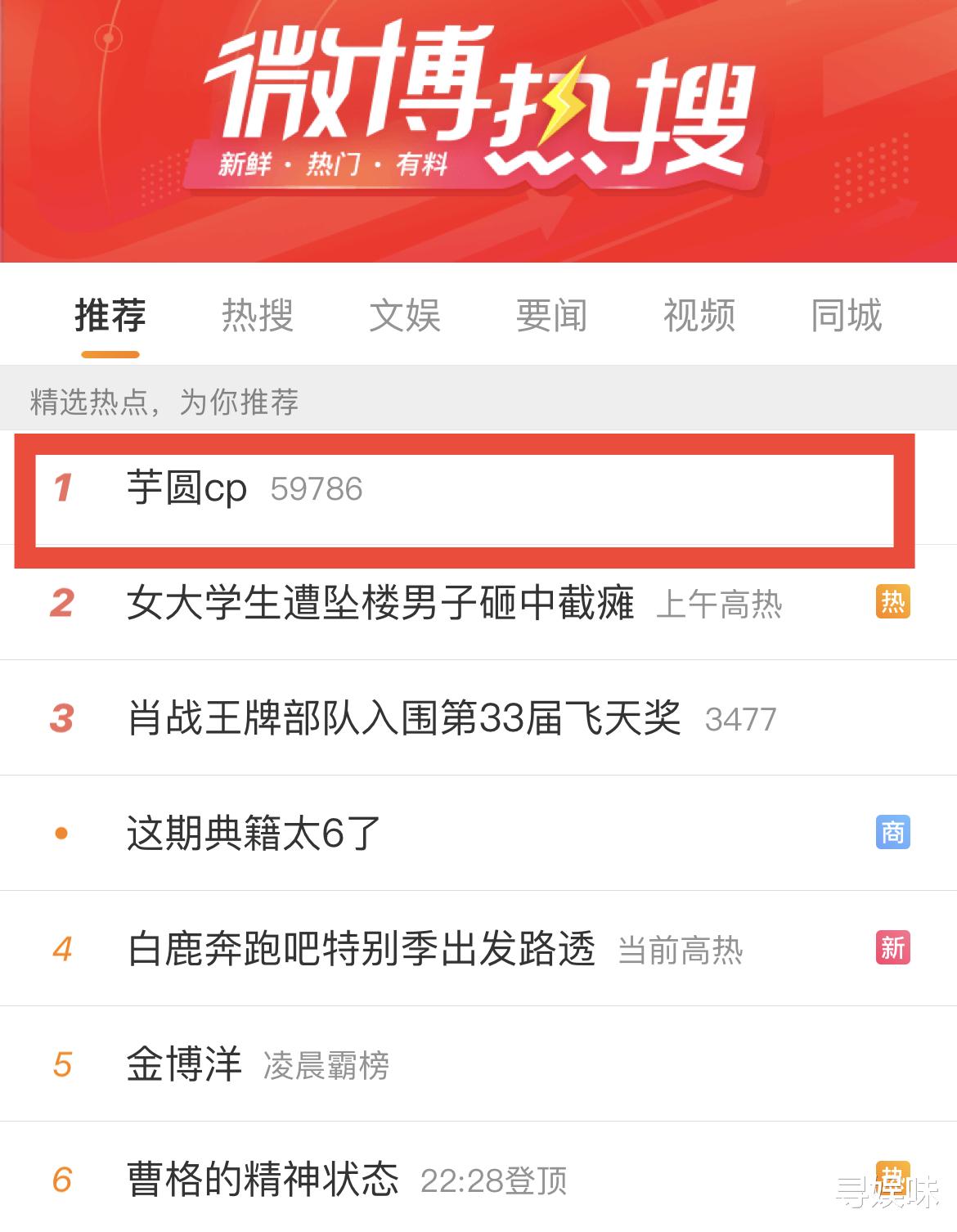Click the pink 新 badge on the 白鹿 entry
This screenshot has width=957, height=1232.
[x=894, y=948]
